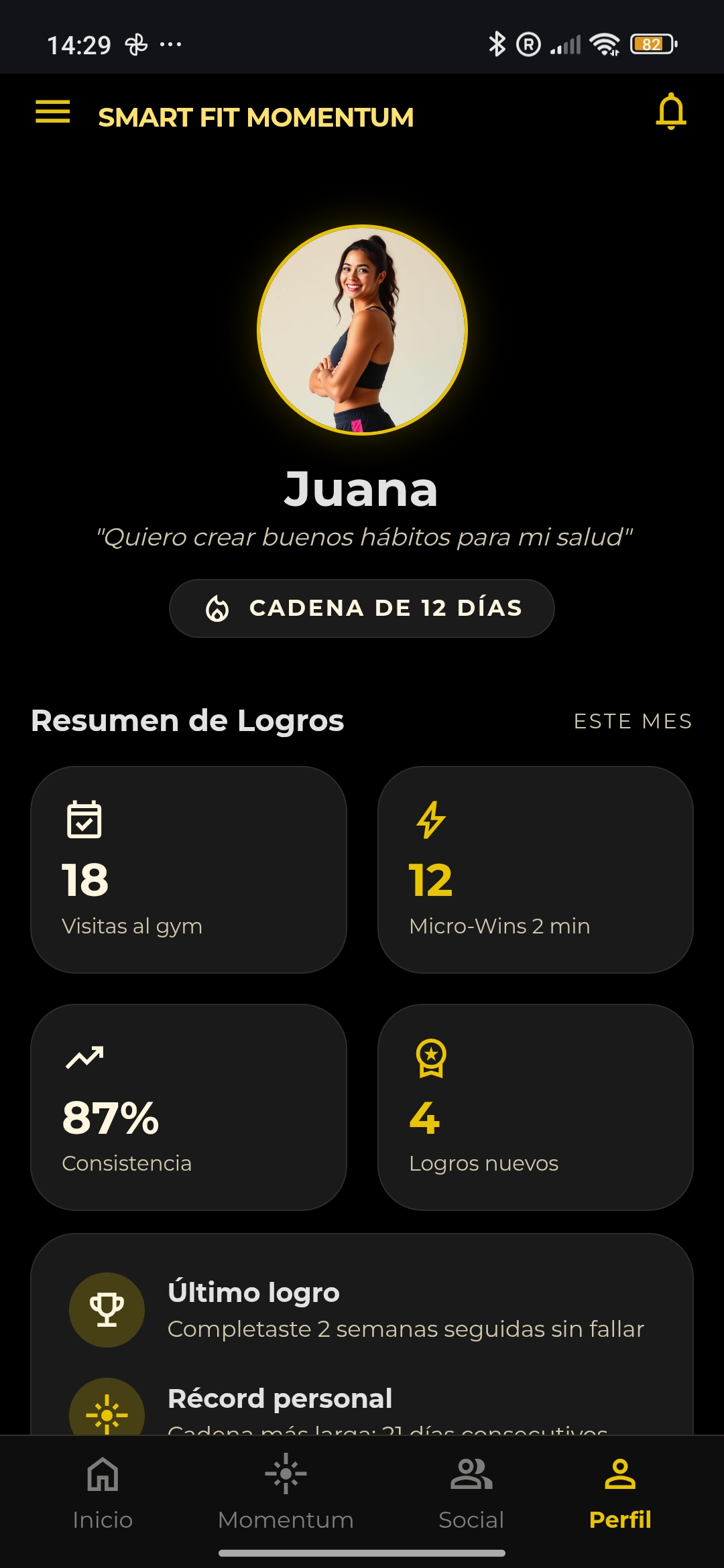
Task: Open the Cadena de 12 días chip
Action: click(x=362, y=608)
